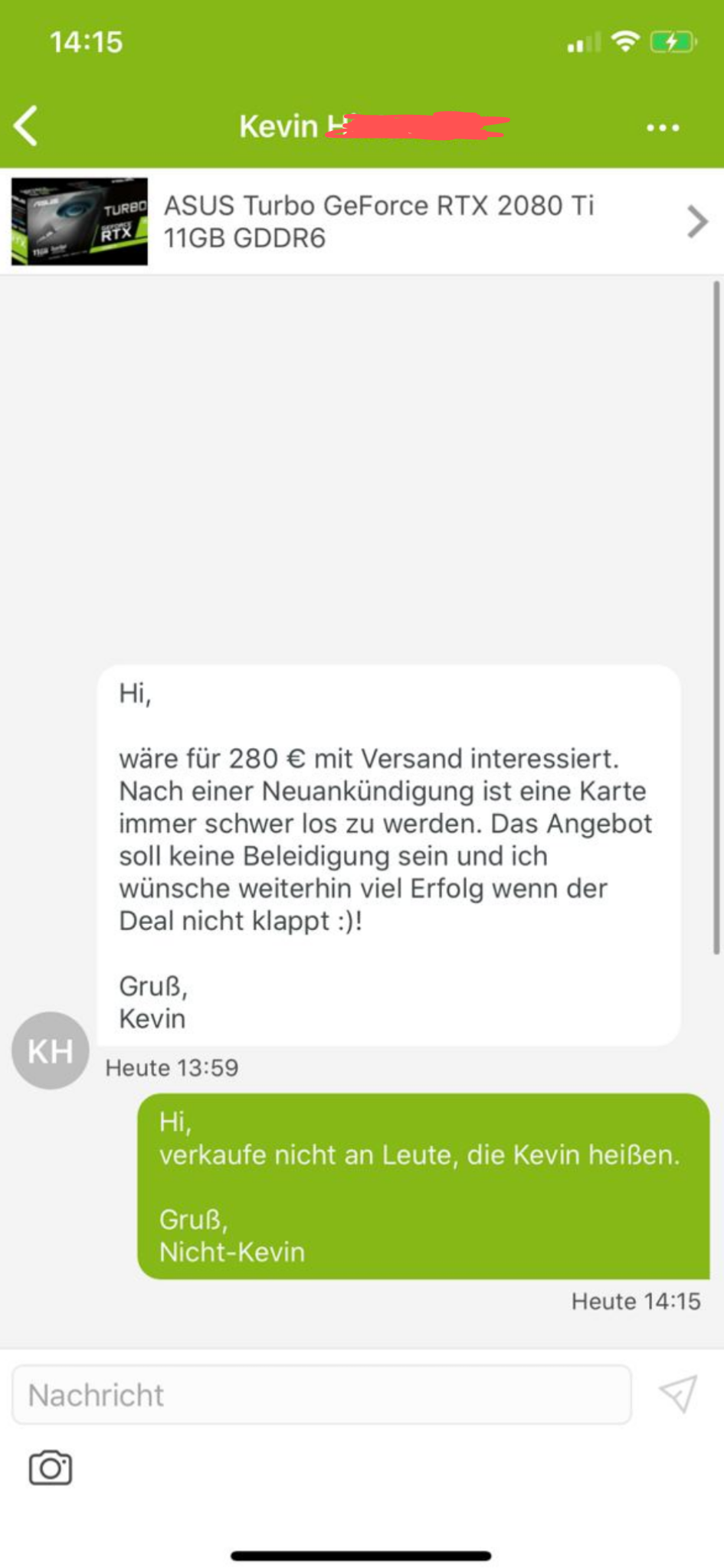This screenshot has width=724, height=1568.
Task: Tap the Nachricht message field
Action: click(322, 1395)
